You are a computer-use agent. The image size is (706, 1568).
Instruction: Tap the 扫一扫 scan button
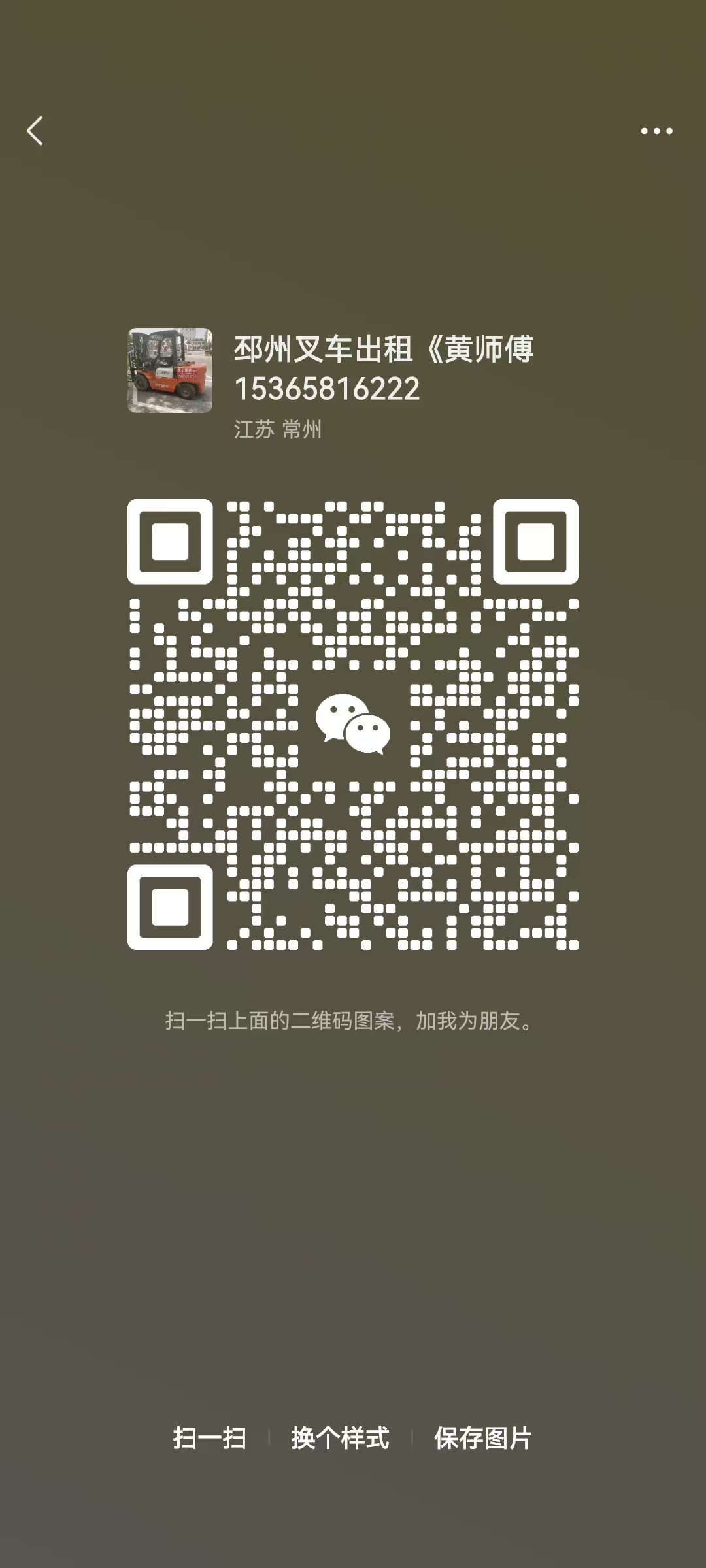pyautogui.click(x=209, y=1438)
